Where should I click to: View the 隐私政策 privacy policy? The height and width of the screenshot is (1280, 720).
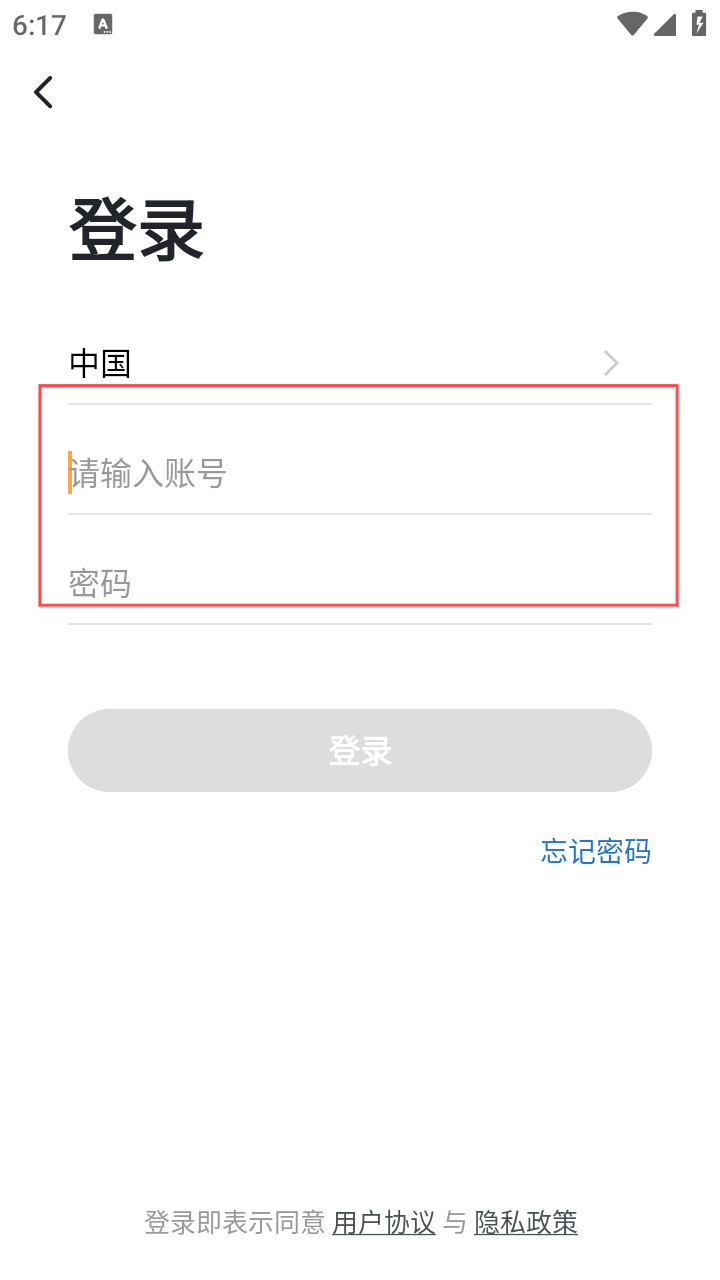coord(526,1222)
